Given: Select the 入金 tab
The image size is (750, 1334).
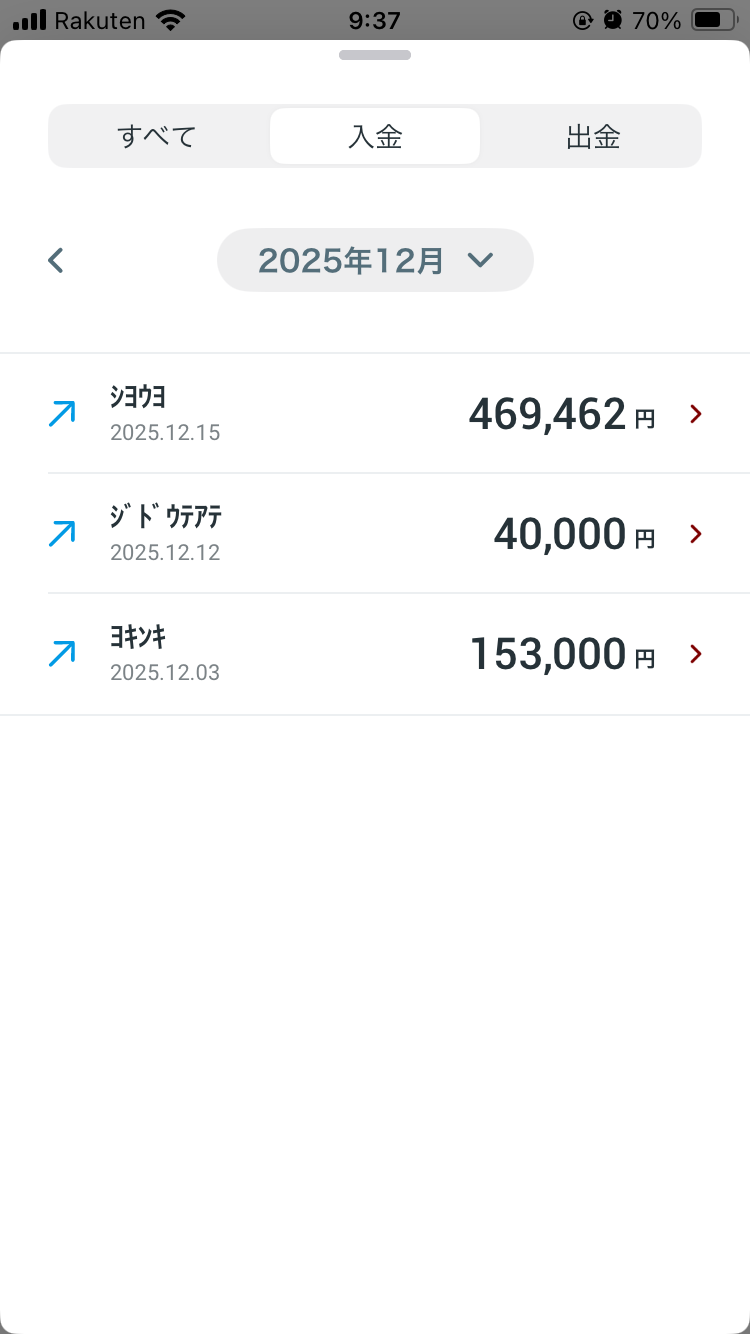Looking at the screenshot, I should pyautogui.click(x=375, y=136).
